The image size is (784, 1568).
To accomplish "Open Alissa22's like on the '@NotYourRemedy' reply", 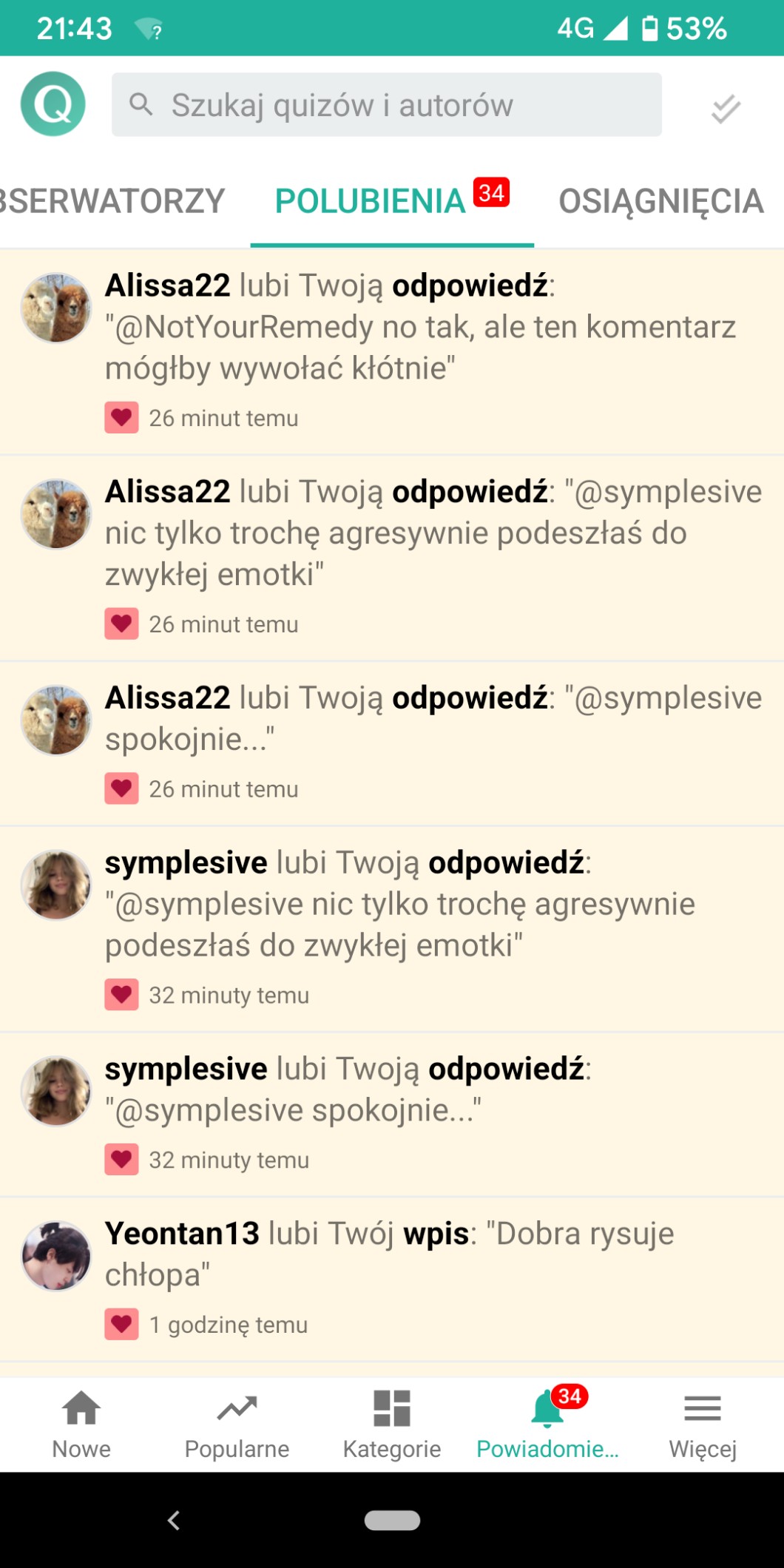I will point(420,348).
